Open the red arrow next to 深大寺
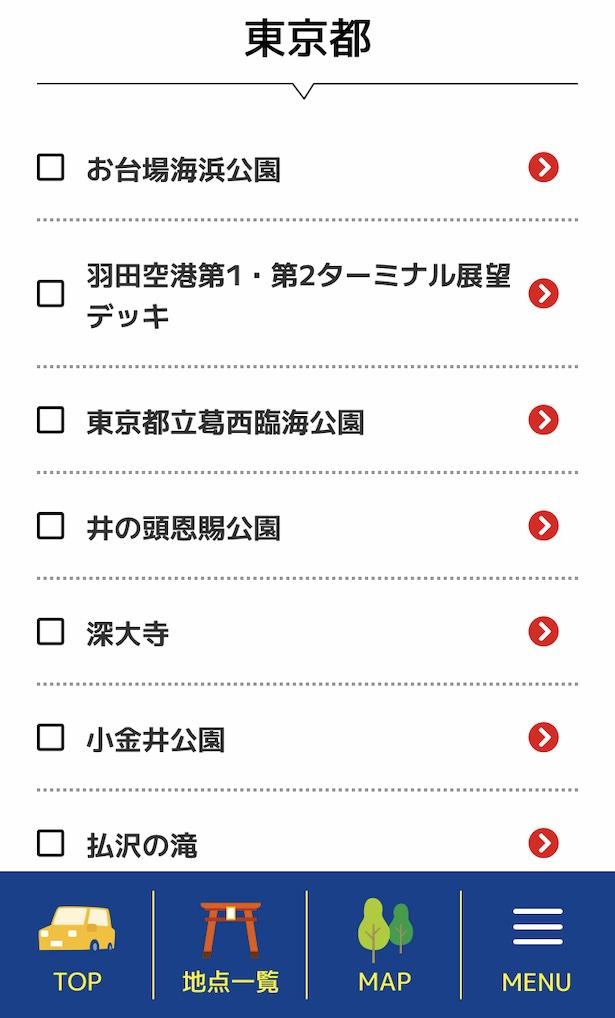 pos(544,632)
